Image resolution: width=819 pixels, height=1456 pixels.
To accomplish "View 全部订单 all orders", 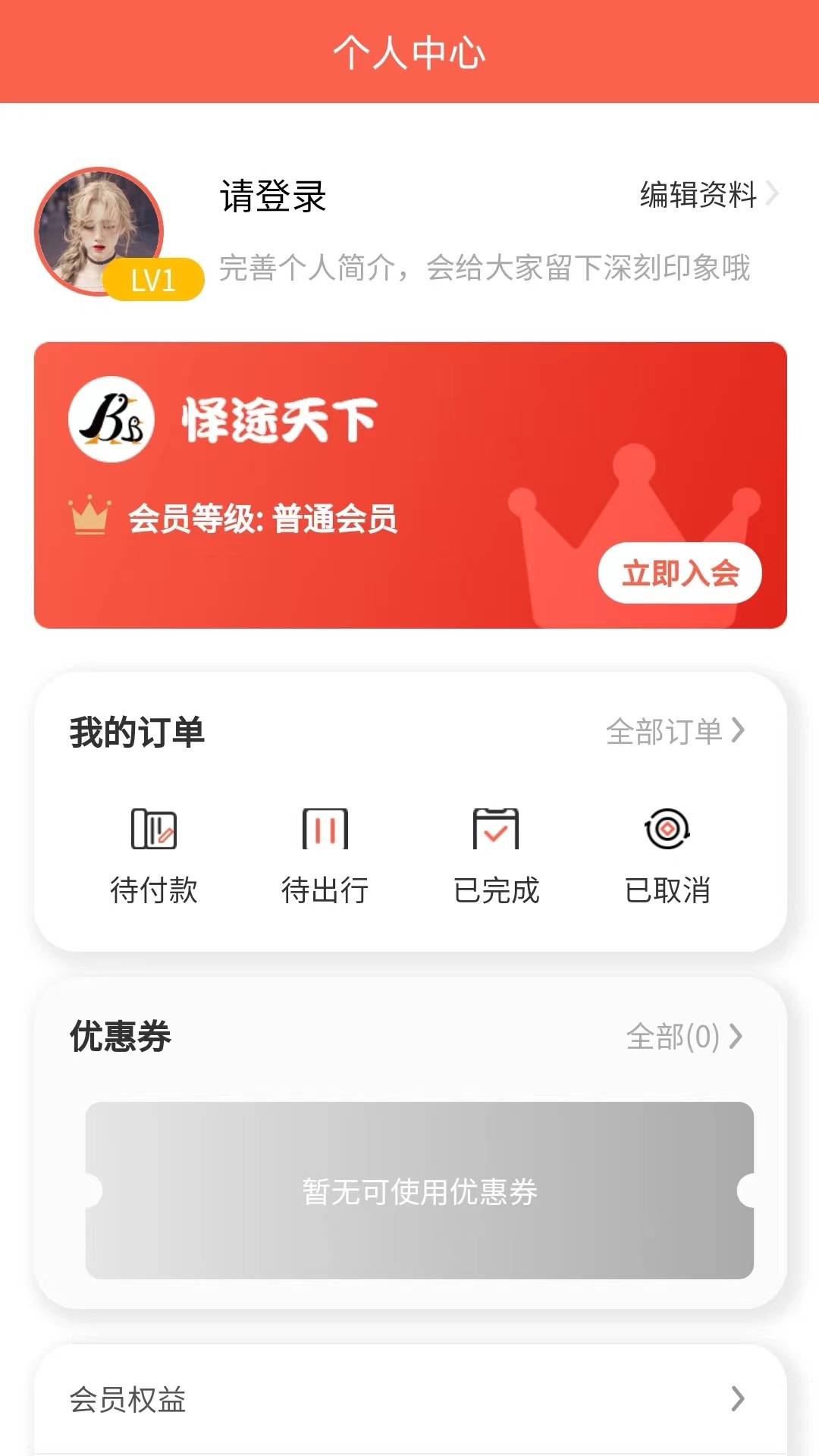I will tap(675, 732).
